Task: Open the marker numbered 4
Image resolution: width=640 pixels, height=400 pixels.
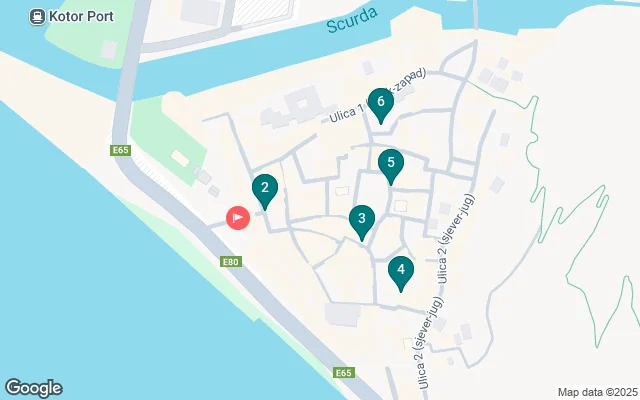Action: point(400,270)
